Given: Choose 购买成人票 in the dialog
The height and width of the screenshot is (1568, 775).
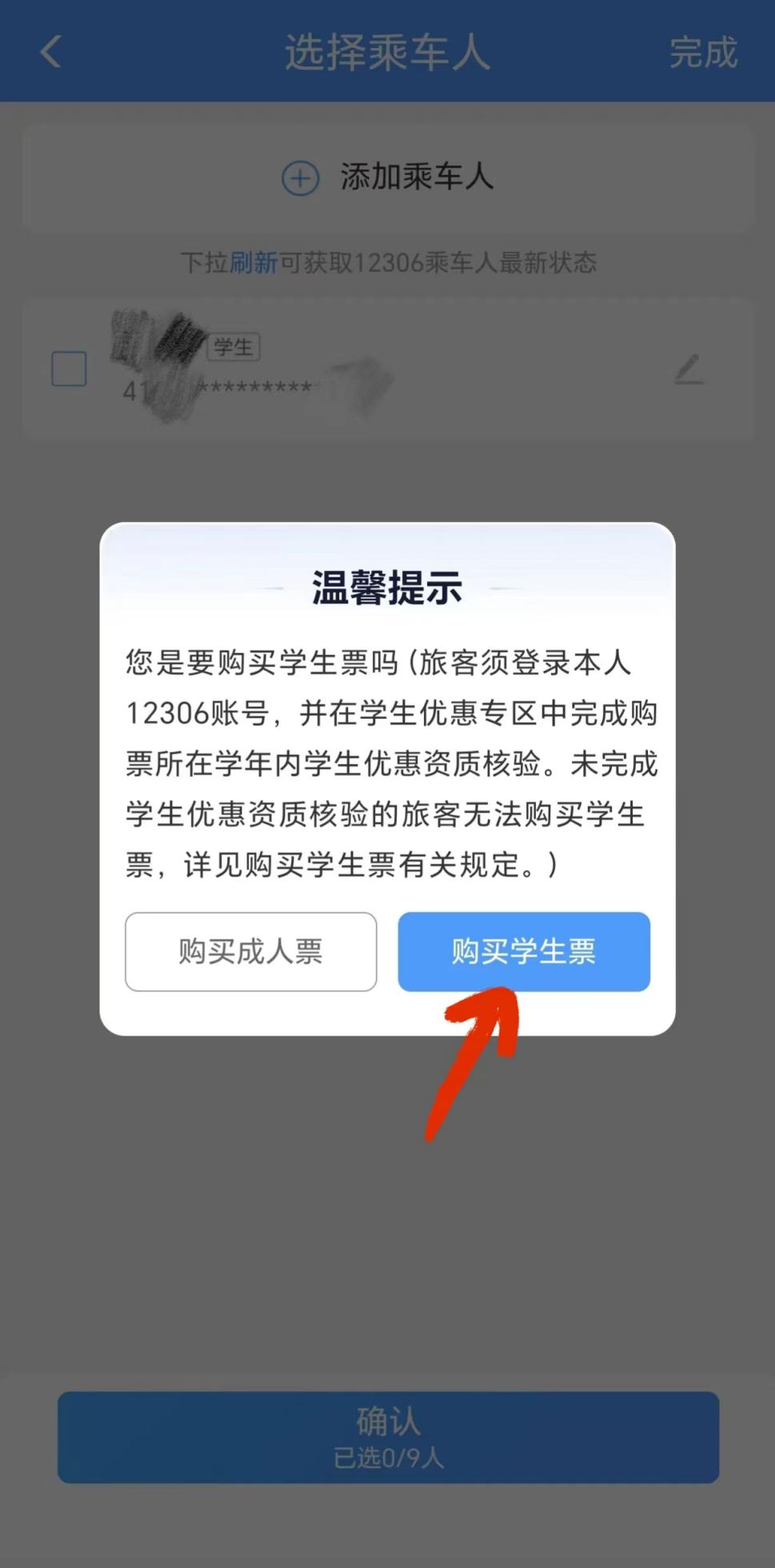Looking at the screenshot, I should tap(250, 952).
